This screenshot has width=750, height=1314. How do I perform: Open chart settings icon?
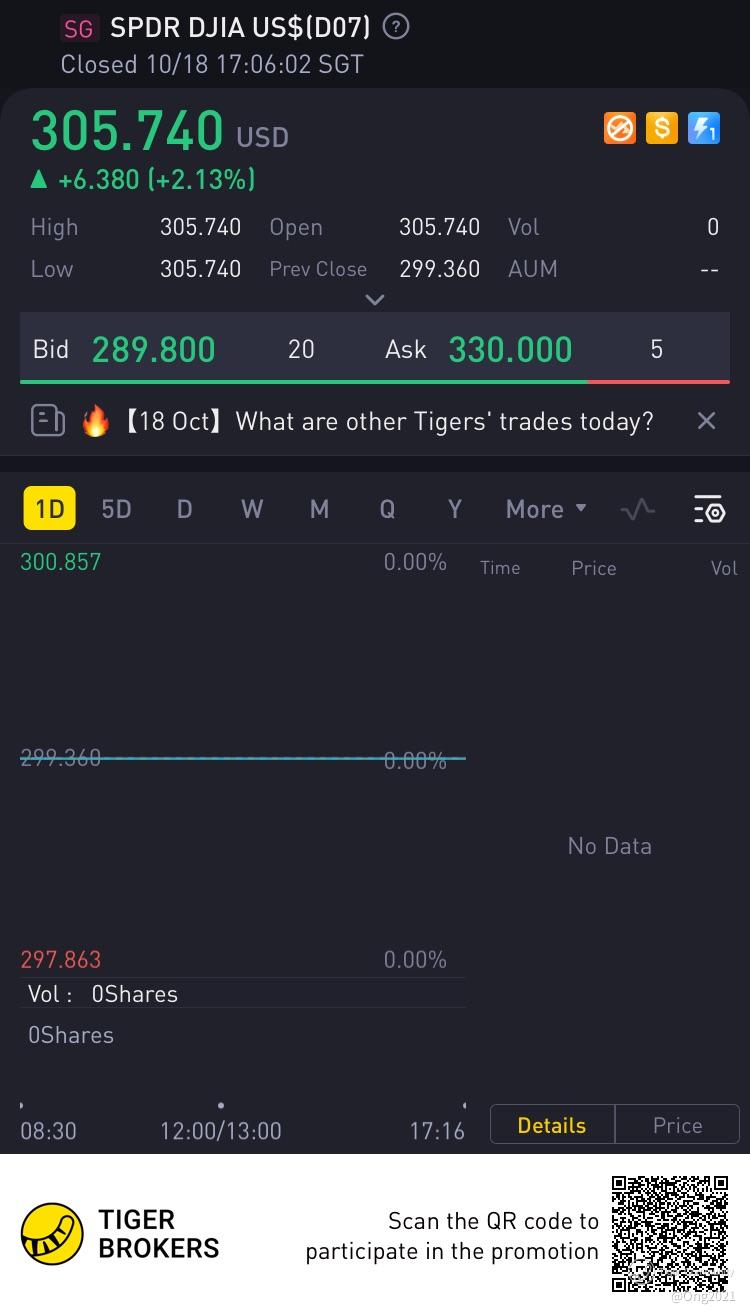[709, 509]
